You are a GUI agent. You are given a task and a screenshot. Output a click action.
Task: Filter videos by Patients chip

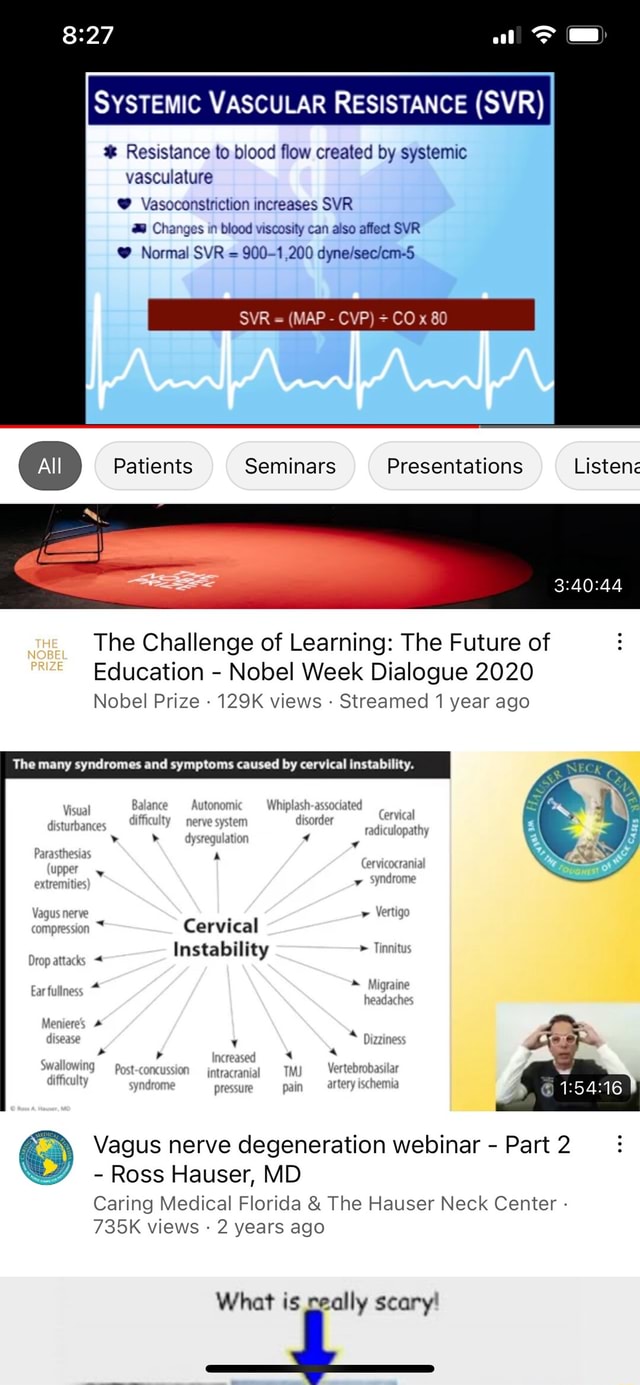pos(153,466)
